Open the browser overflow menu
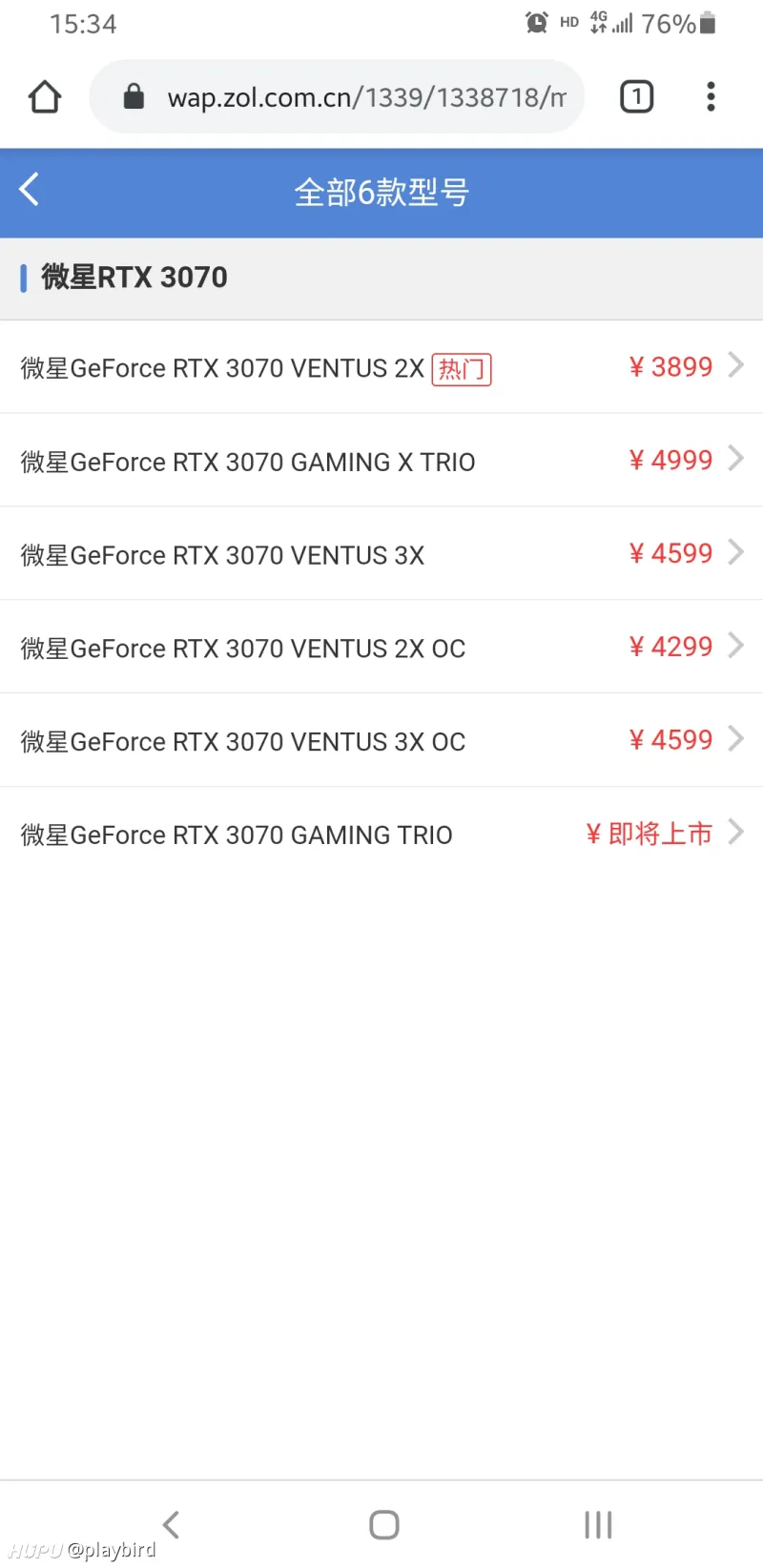This screenshot has width=763, height=1568. coord(711,96)
